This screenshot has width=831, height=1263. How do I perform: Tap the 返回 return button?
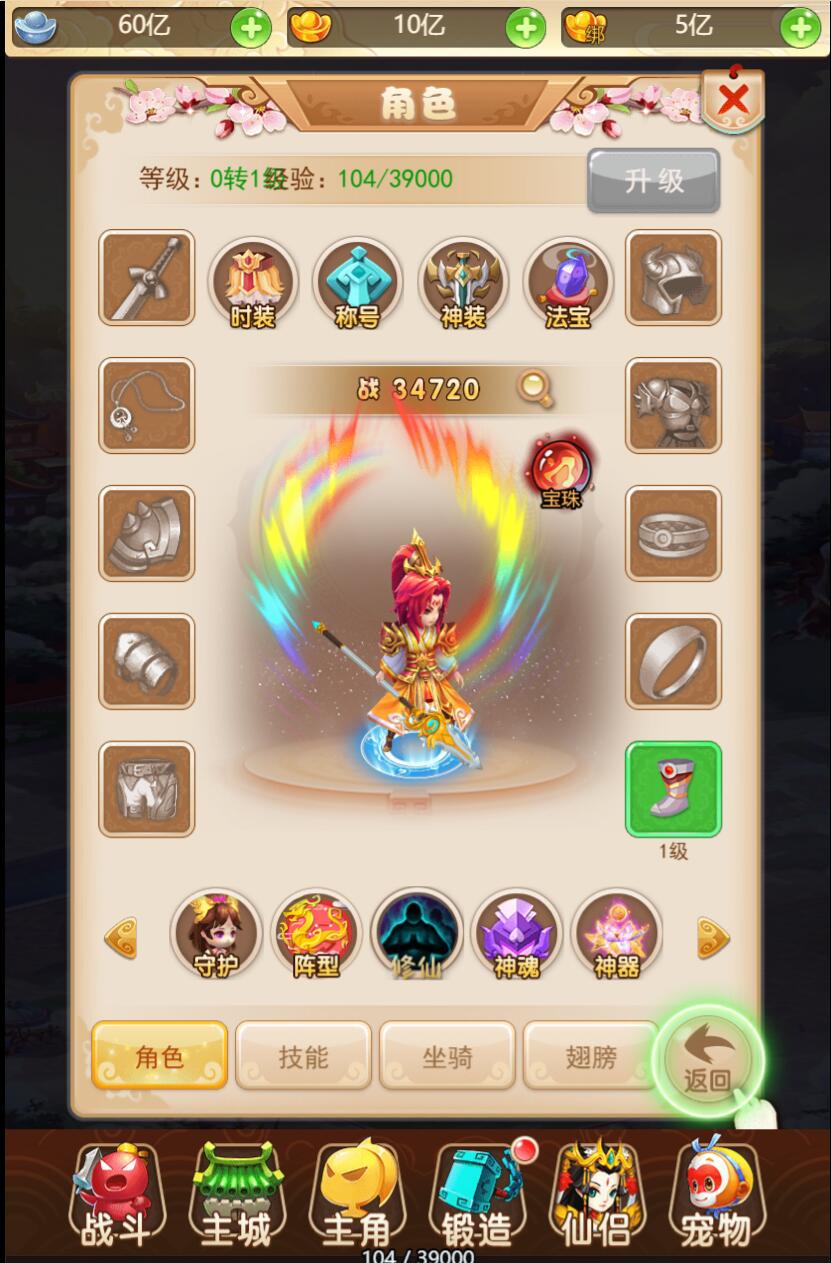click(x=707, y=1062)
